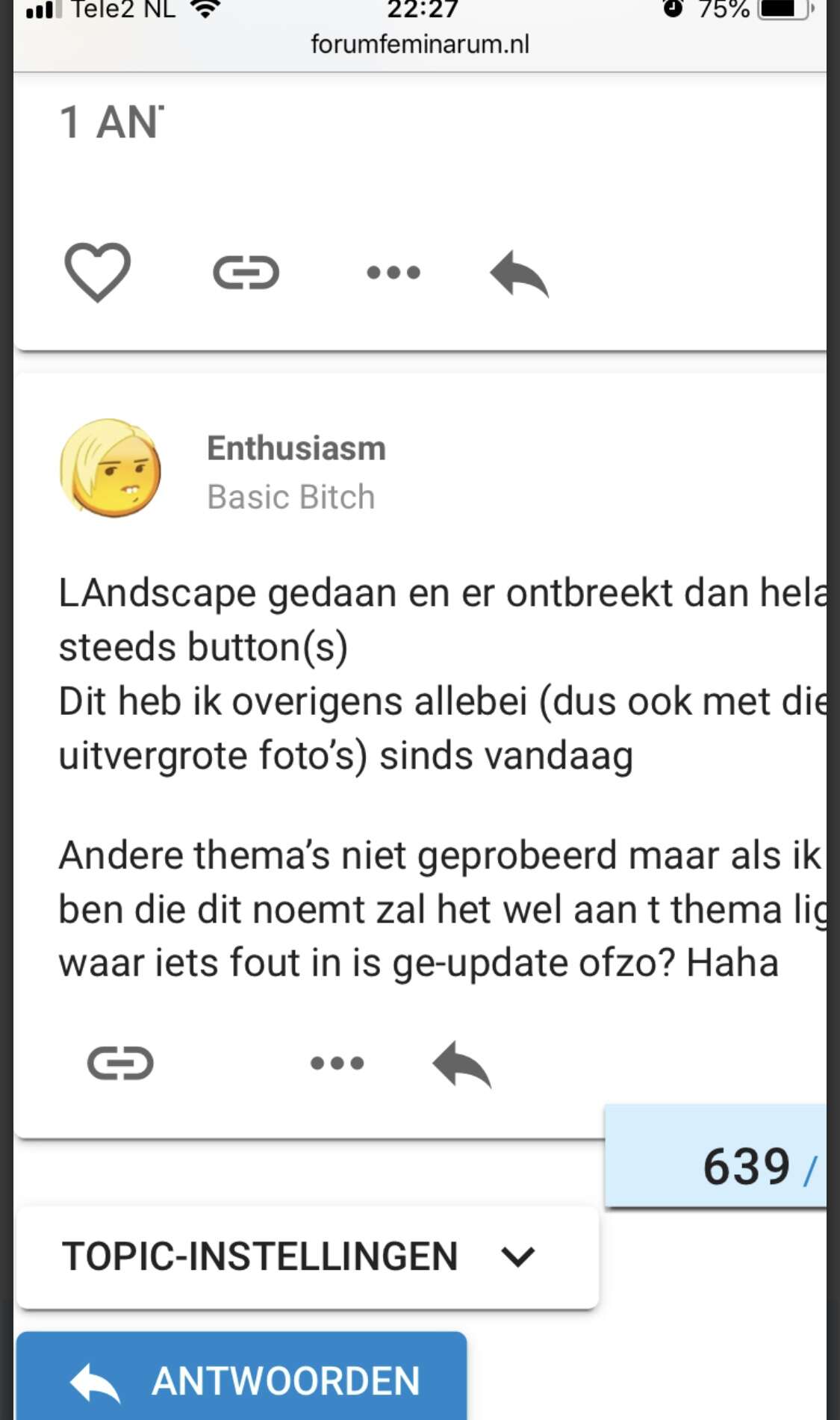Viewport: 840px width, 1420px height.
Task: Like the post above Enthusiasm's reply
Action: (98, 273)
